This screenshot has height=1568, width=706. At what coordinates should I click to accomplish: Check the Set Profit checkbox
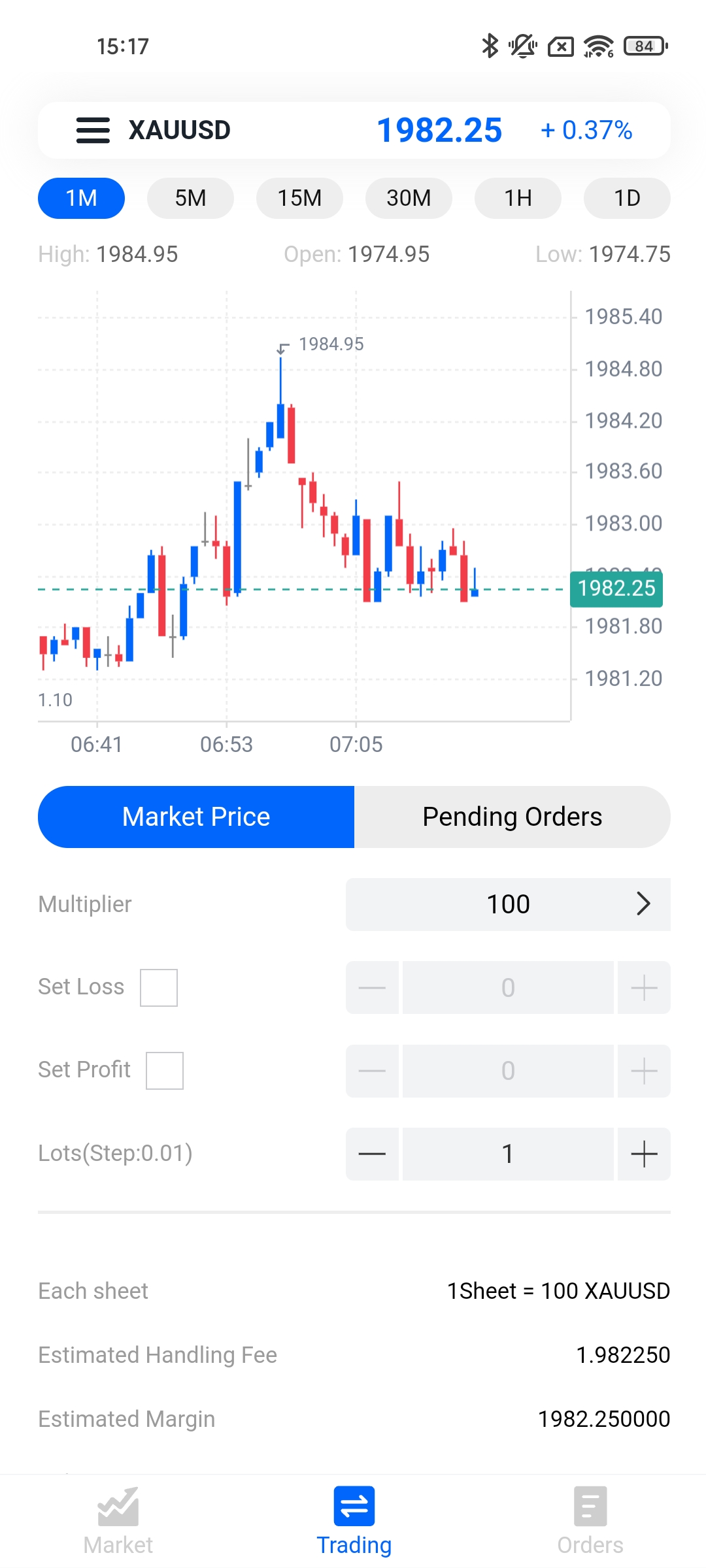165,1070
